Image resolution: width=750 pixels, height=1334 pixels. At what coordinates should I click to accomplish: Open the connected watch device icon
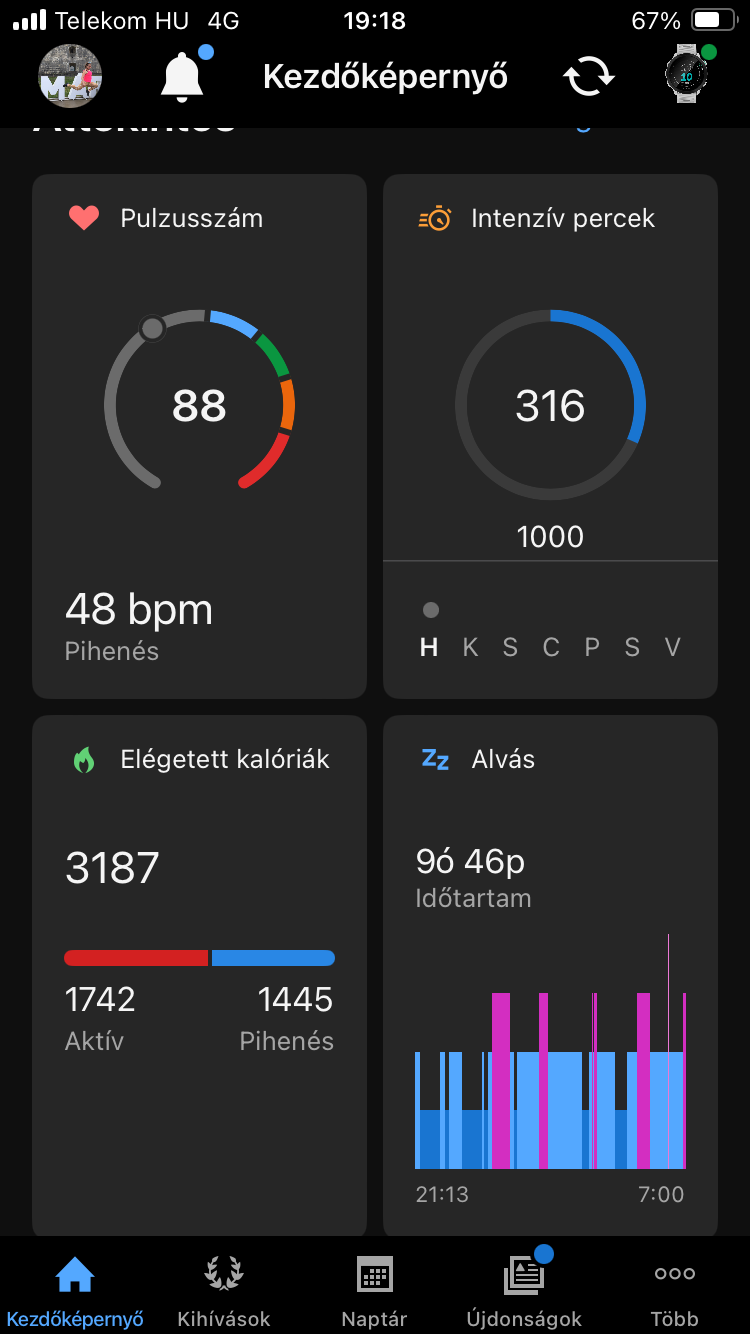(687, 76)
